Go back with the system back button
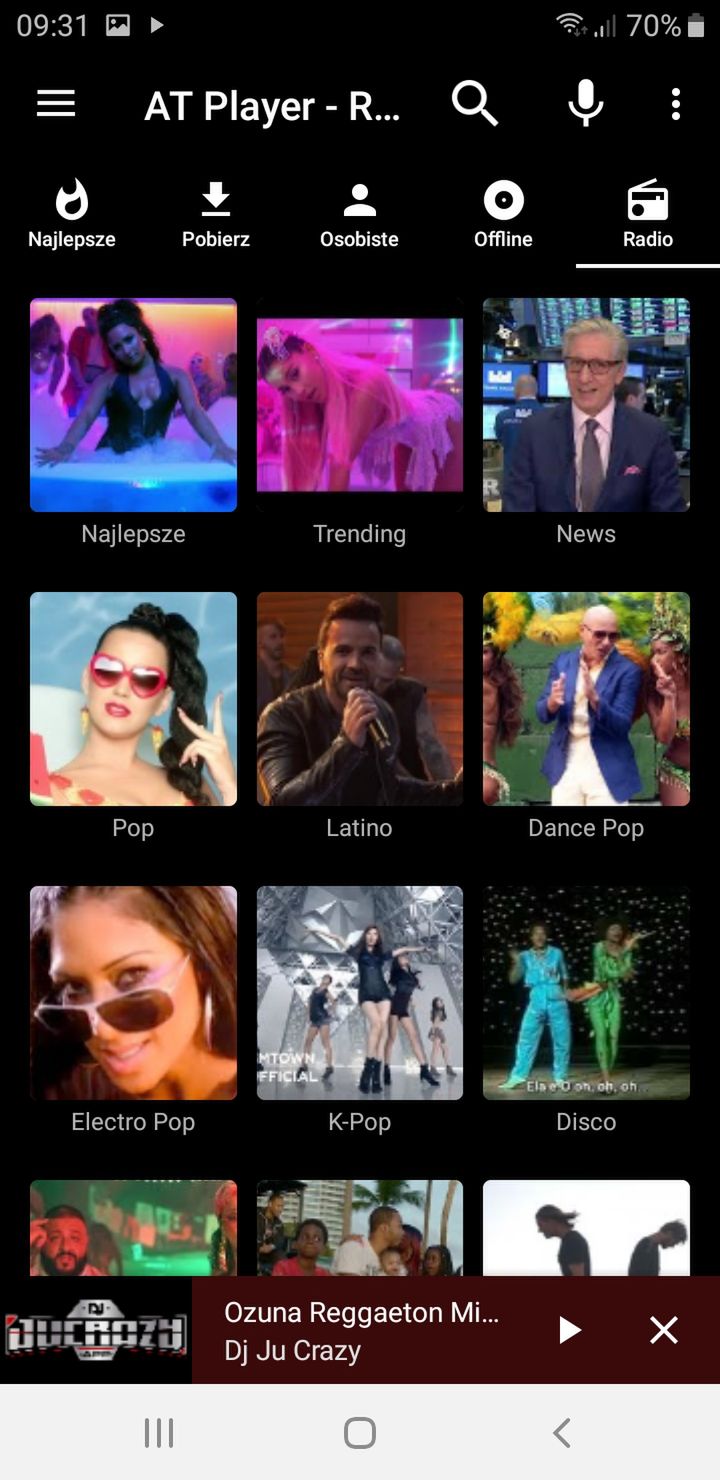 (562, 1433)
